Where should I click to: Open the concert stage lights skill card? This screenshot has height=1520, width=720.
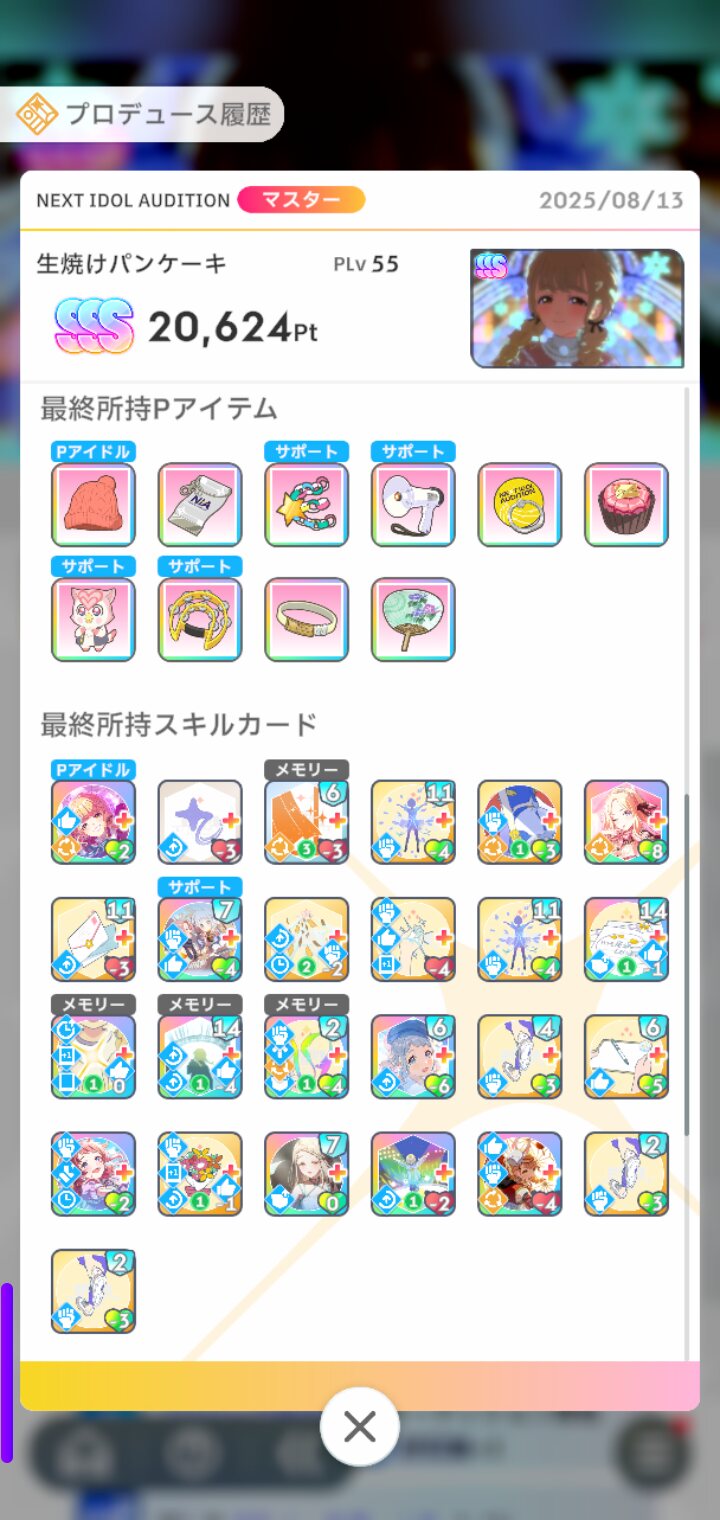click(413, 1174)
